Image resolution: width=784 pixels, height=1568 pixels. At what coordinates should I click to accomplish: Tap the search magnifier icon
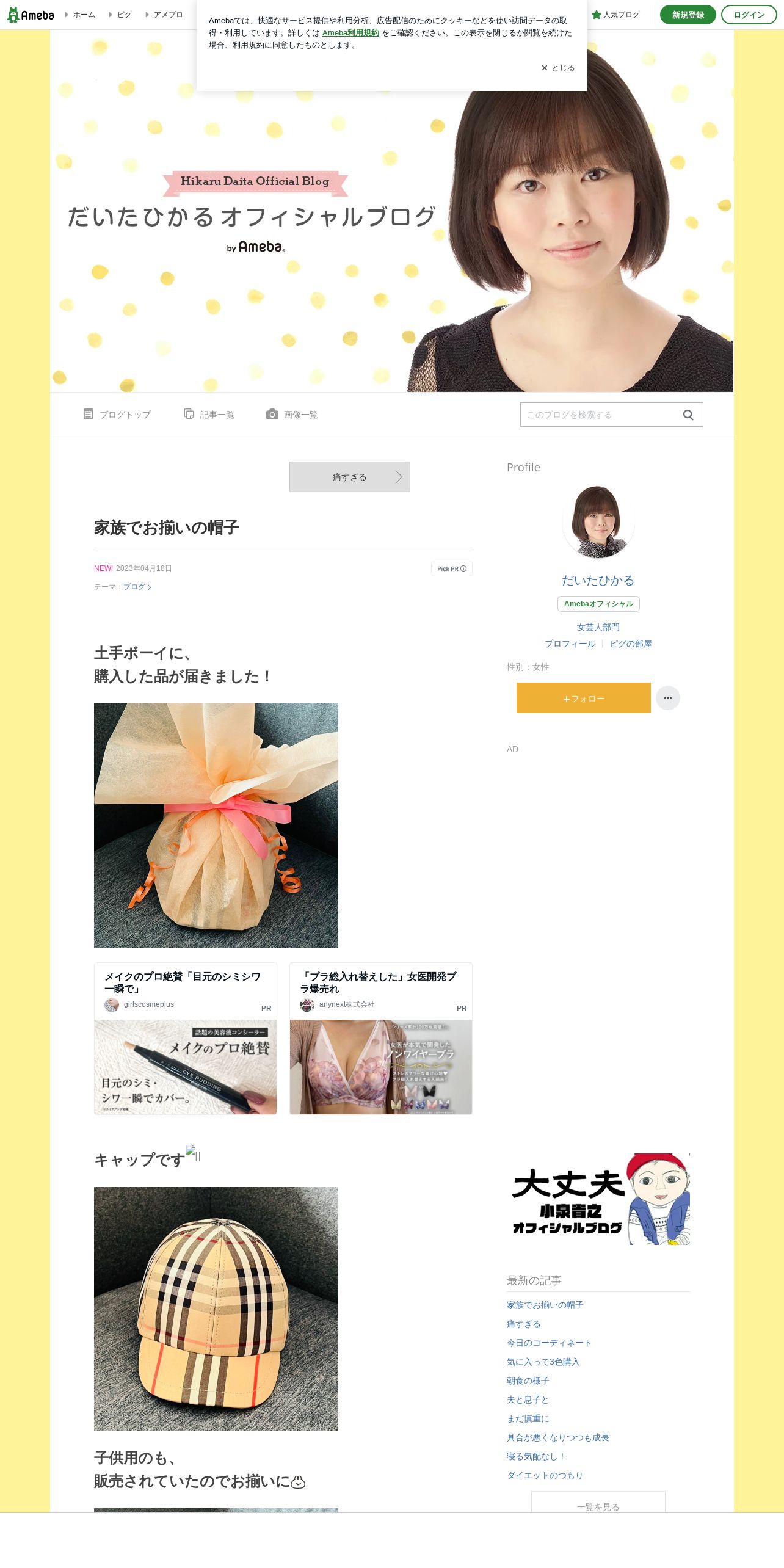(x=688, y=415)
